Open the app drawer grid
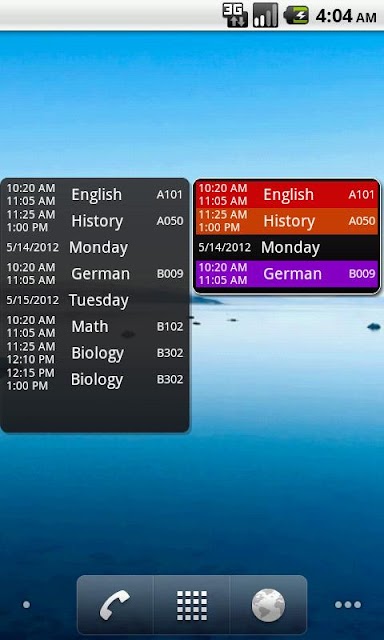Image resolution: width=384 pixels, height=640 pixels. click(x=192, y=604)
